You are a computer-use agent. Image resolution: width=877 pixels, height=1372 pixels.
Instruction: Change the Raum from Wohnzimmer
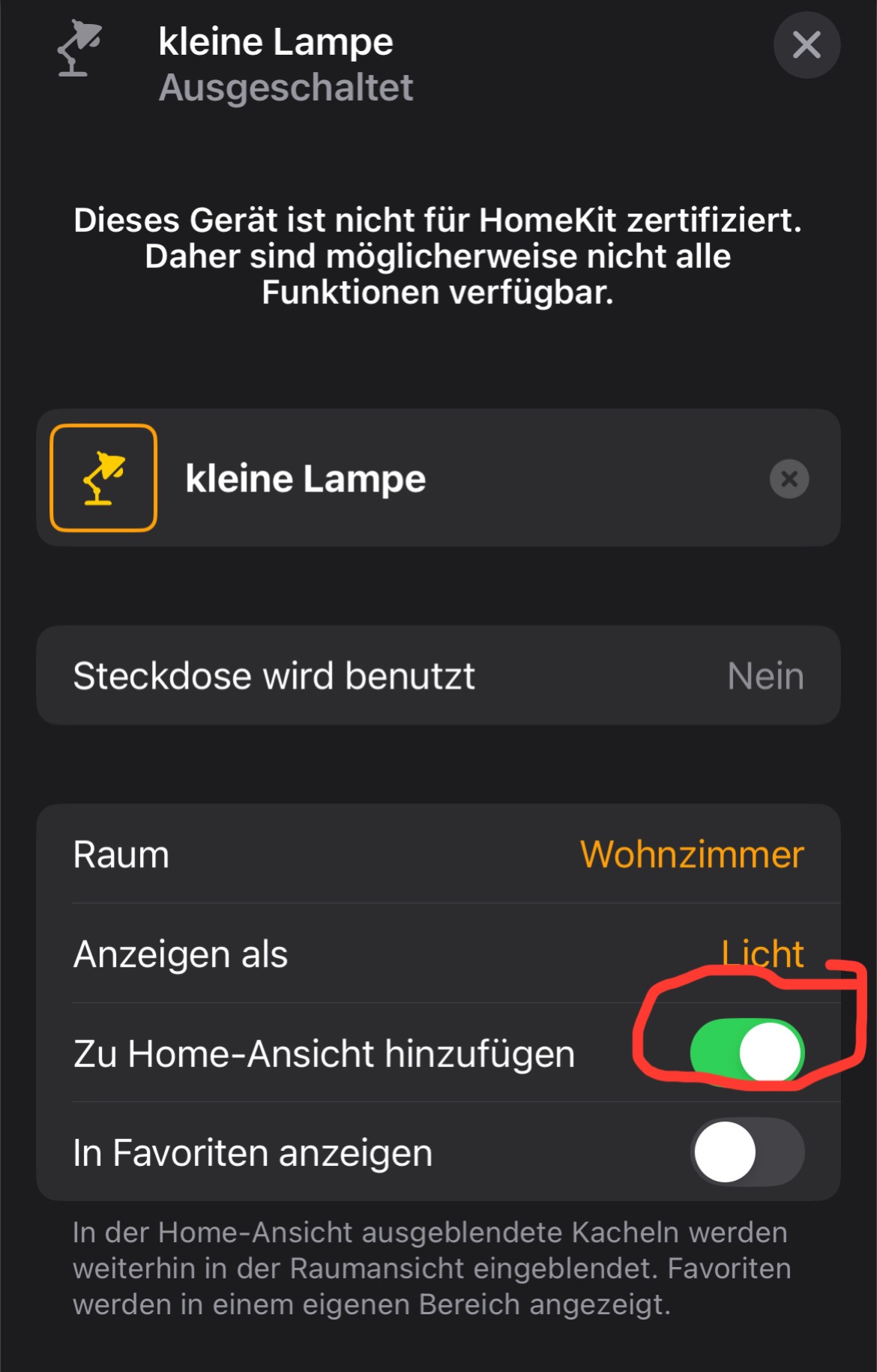691,855
